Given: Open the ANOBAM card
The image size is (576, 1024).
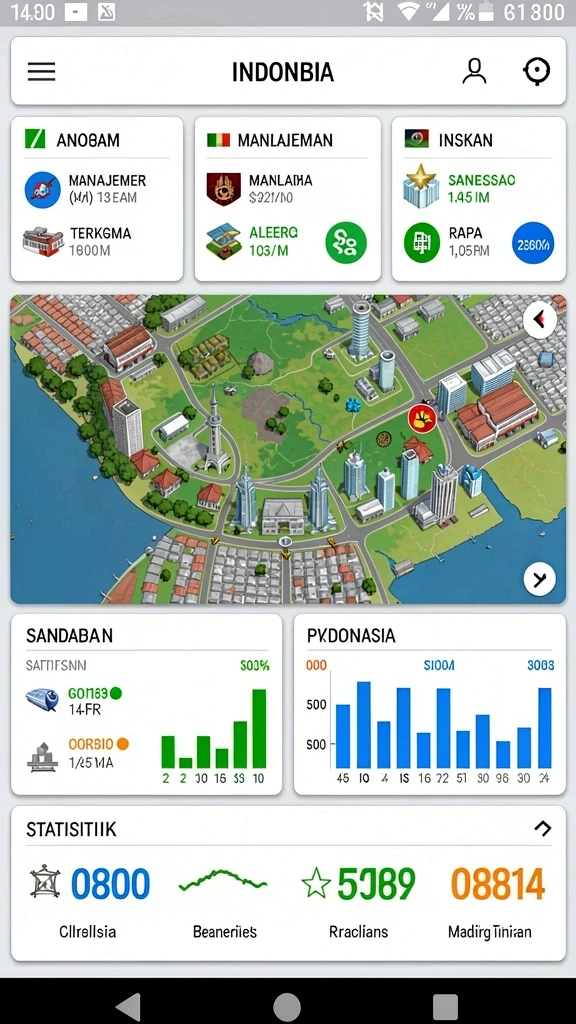Looking at the screenshot, I should point(97,199).
